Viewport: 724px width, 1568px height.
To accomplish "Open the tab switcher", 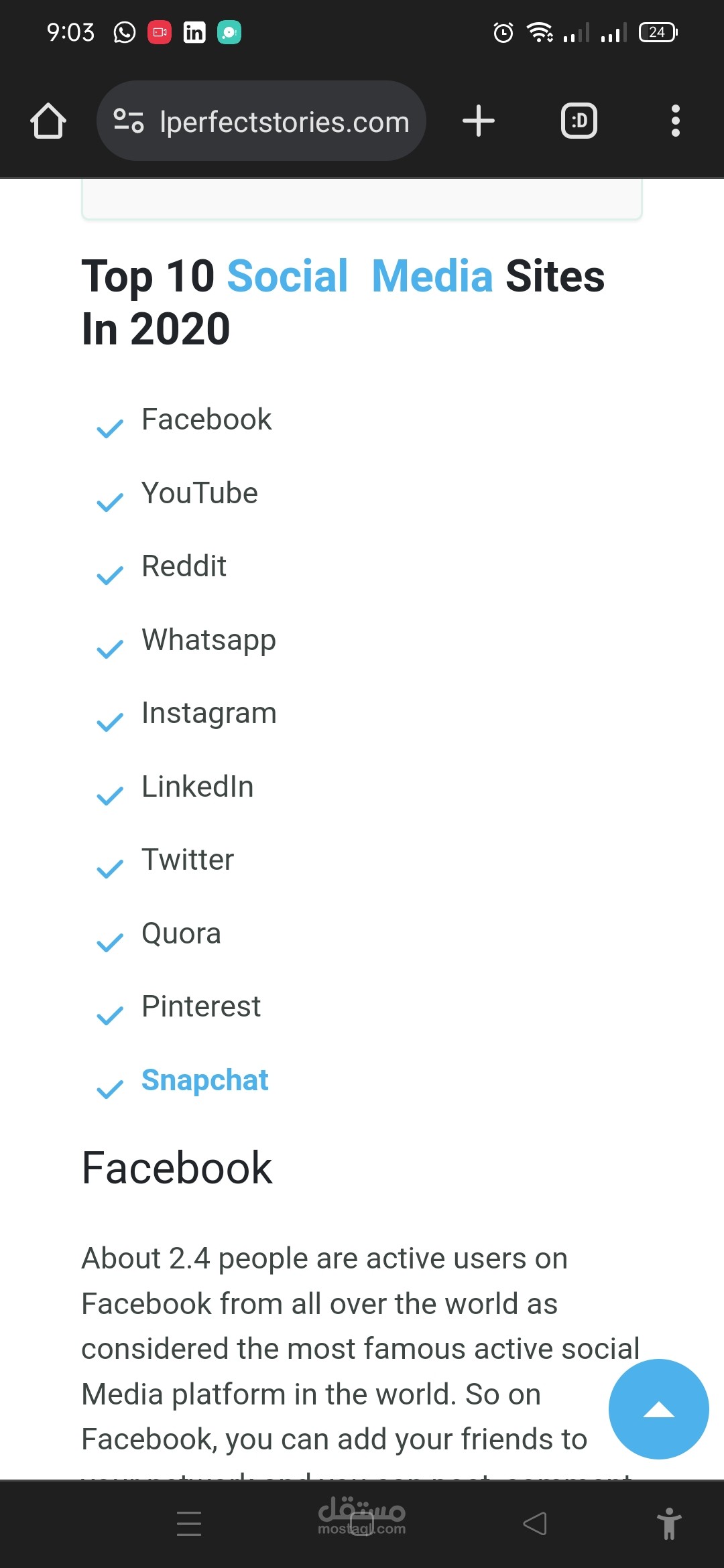I will pos(579,121).
